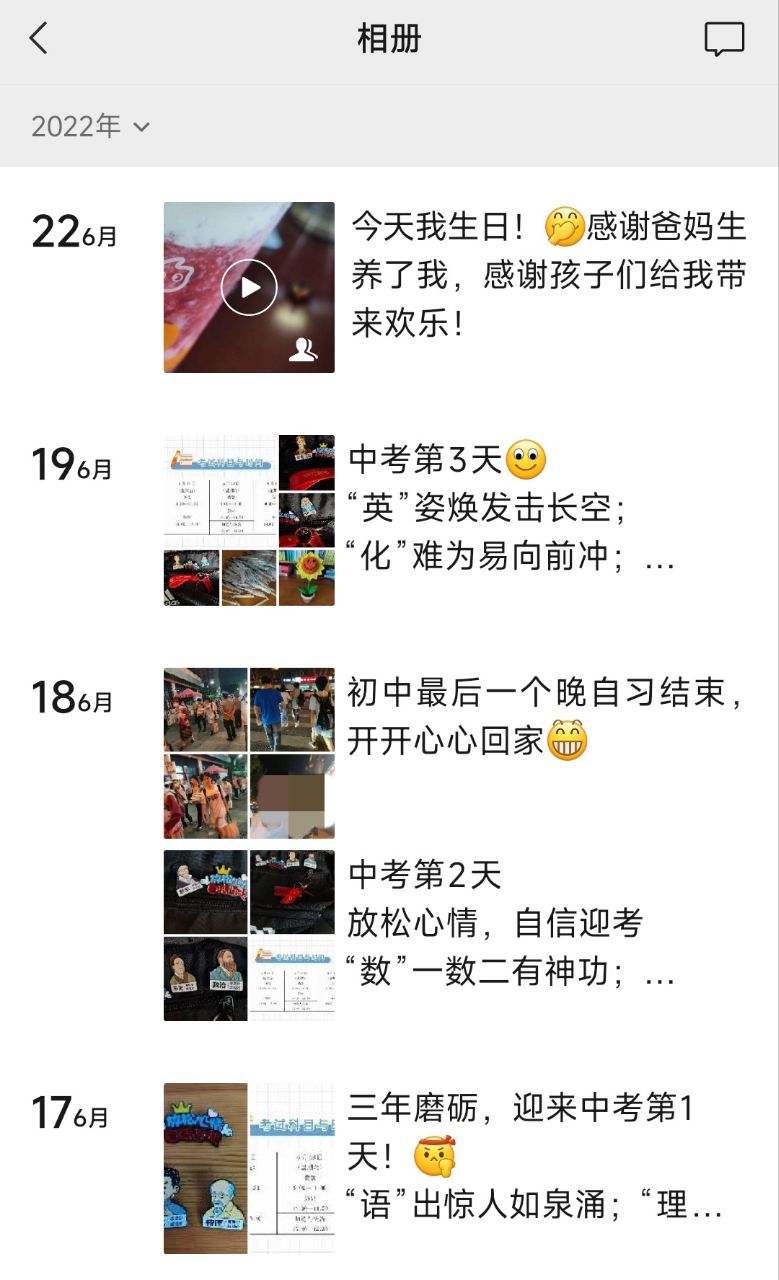Image resolution: width=779 pixels, height=1280 pixels.
Task: Open the 中考第3天 photo collage
Action: tap(249, 520)
